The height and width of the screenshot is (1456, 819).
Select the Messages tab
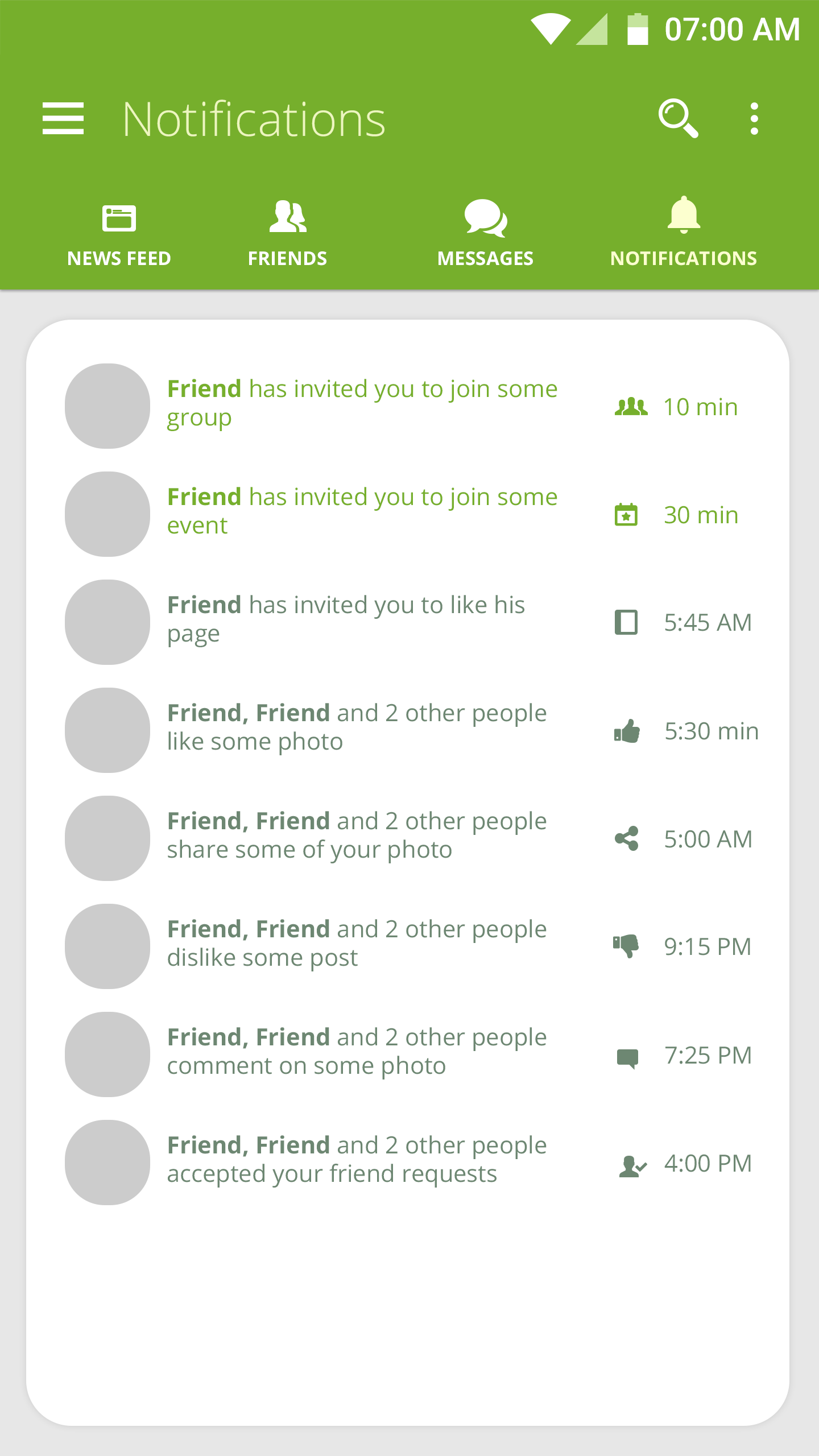[485, 233]
